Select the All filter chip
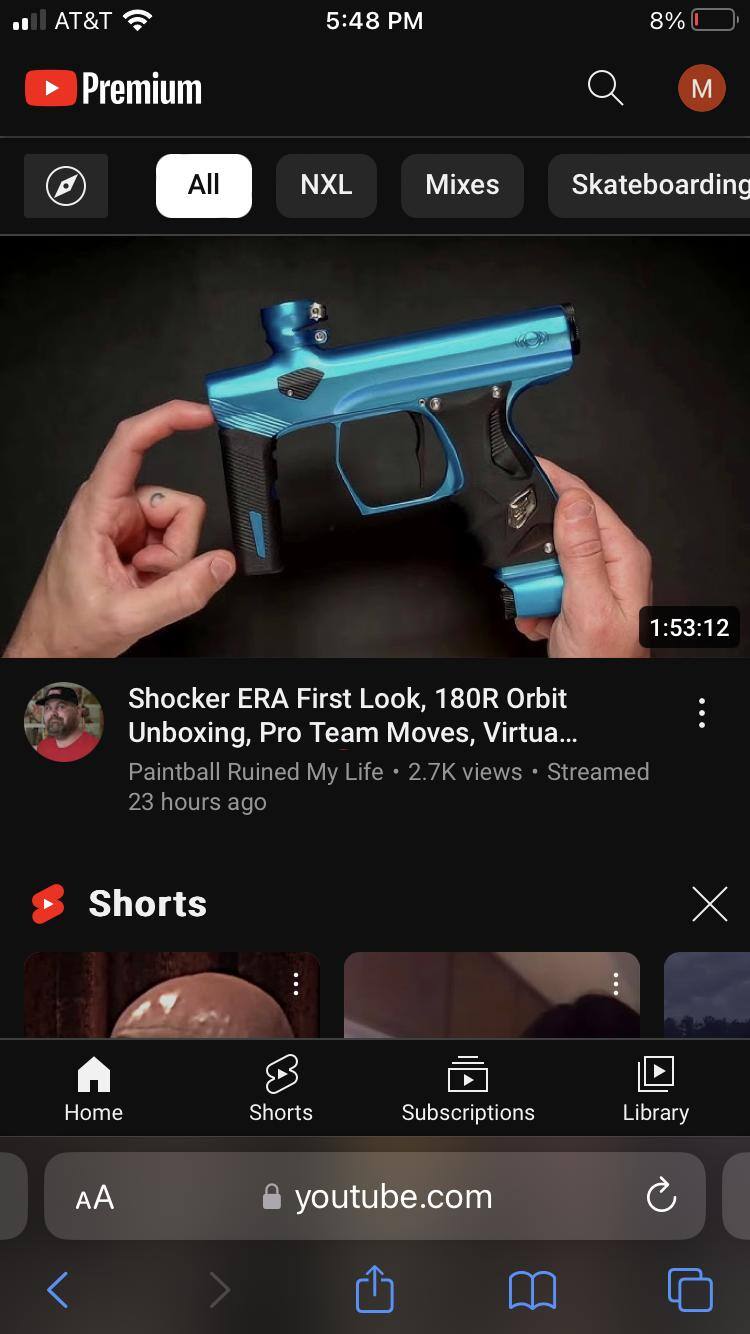Image resolution: width=750 pixels, height=1334 pixels. coord(204,185)
